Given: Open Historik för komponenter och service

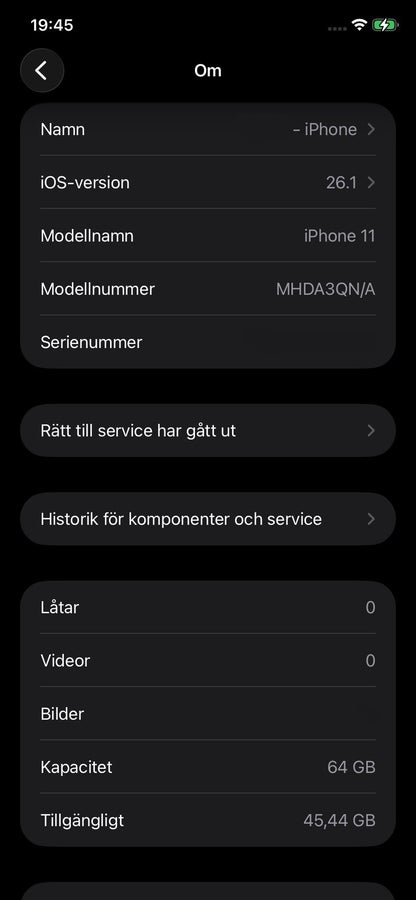Looking at the screenshot, I should (x=208, y=519).
